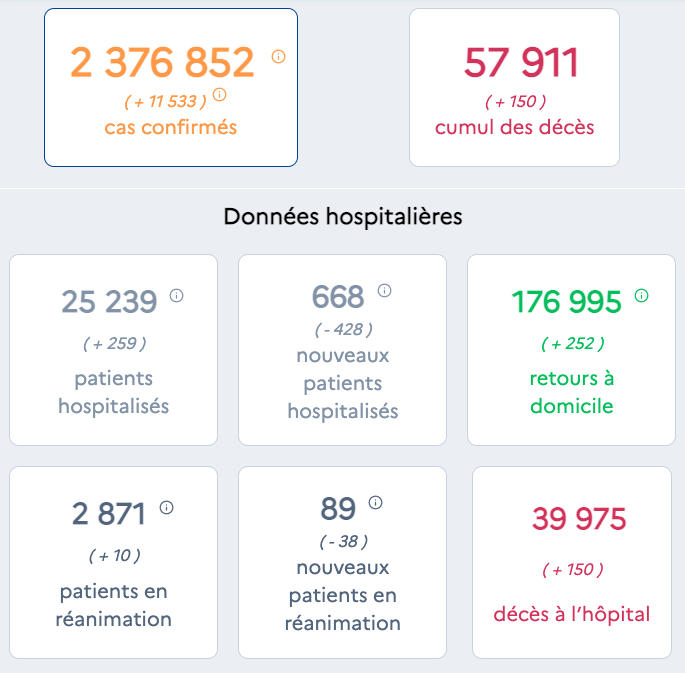Screen dimensions: 685x673
Task: Show info for 25 239 patients hospitalisés
Action: point(177,296)
